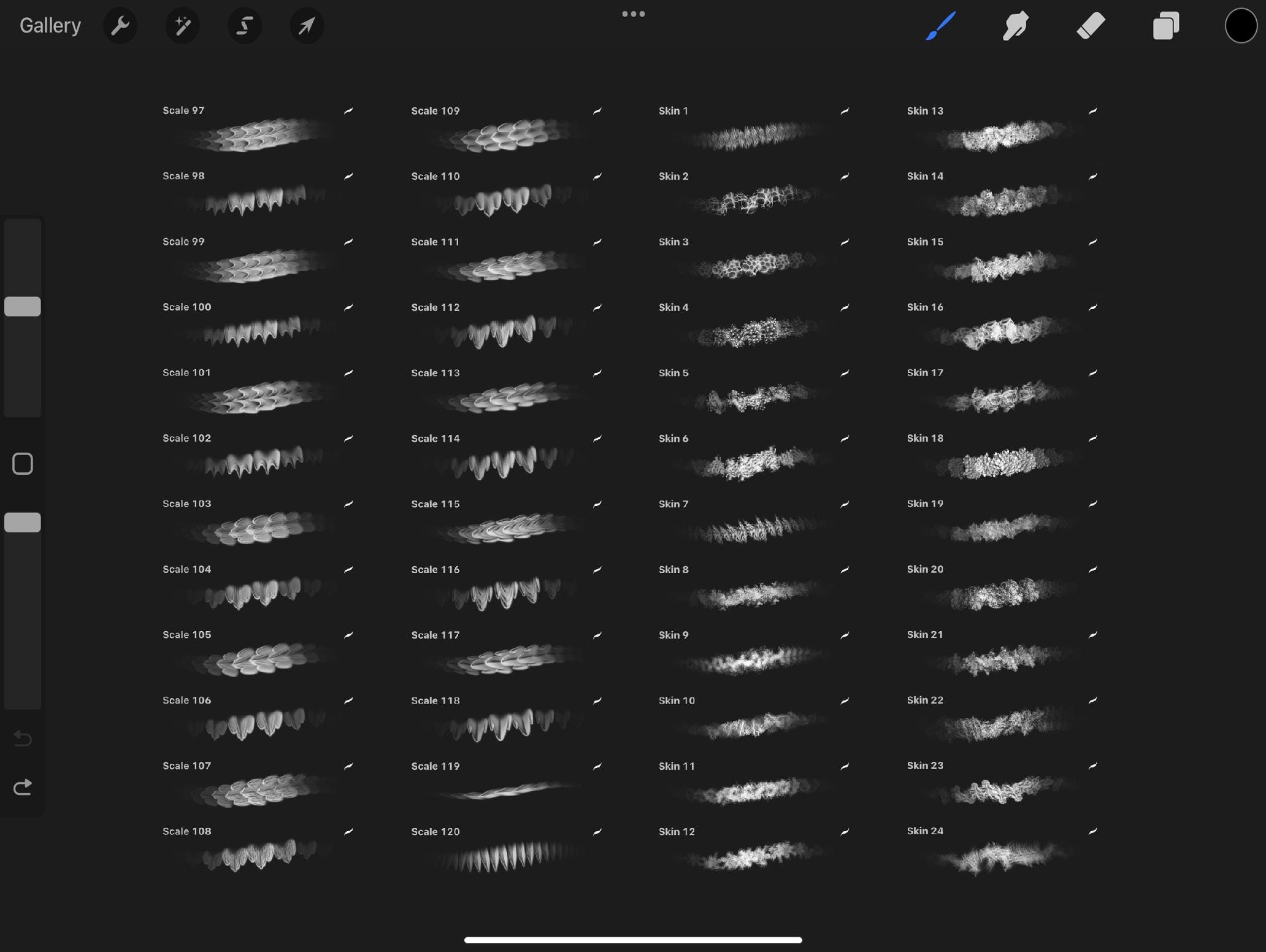Viewport: 1266px width, 952px height.
Task: Select the eraser tool
Action: [1091, 26]
